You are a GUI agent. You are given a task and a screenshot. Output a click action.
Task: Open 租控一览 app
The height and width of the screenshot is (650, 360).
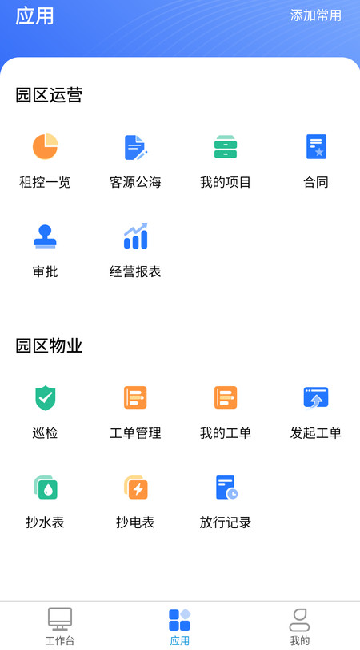pyautogui.click(x=45, y=161)
